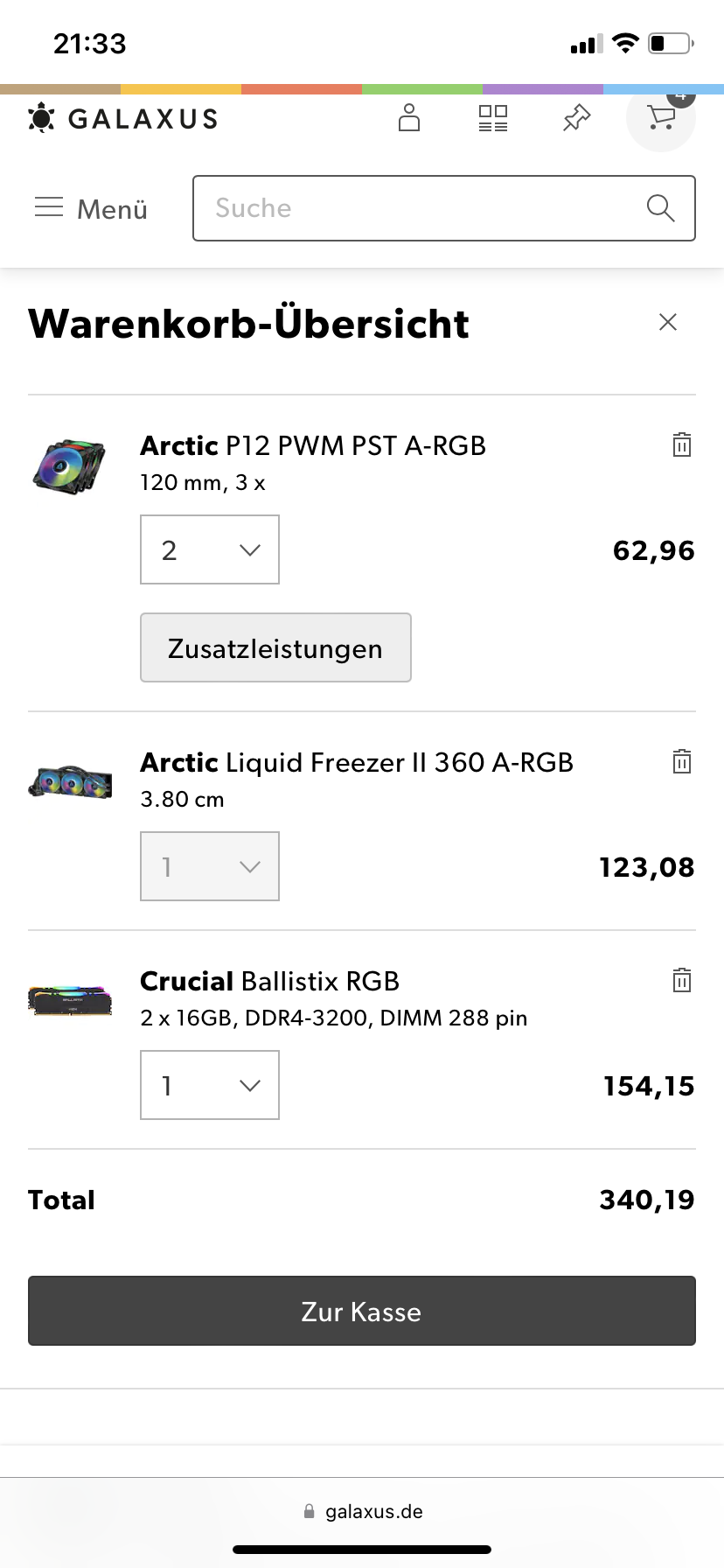Viewport: 724px width, 1568px height.
Task: Remove Arctic Liquid Freezer II 360 from cart
Action: click(682, 762)
